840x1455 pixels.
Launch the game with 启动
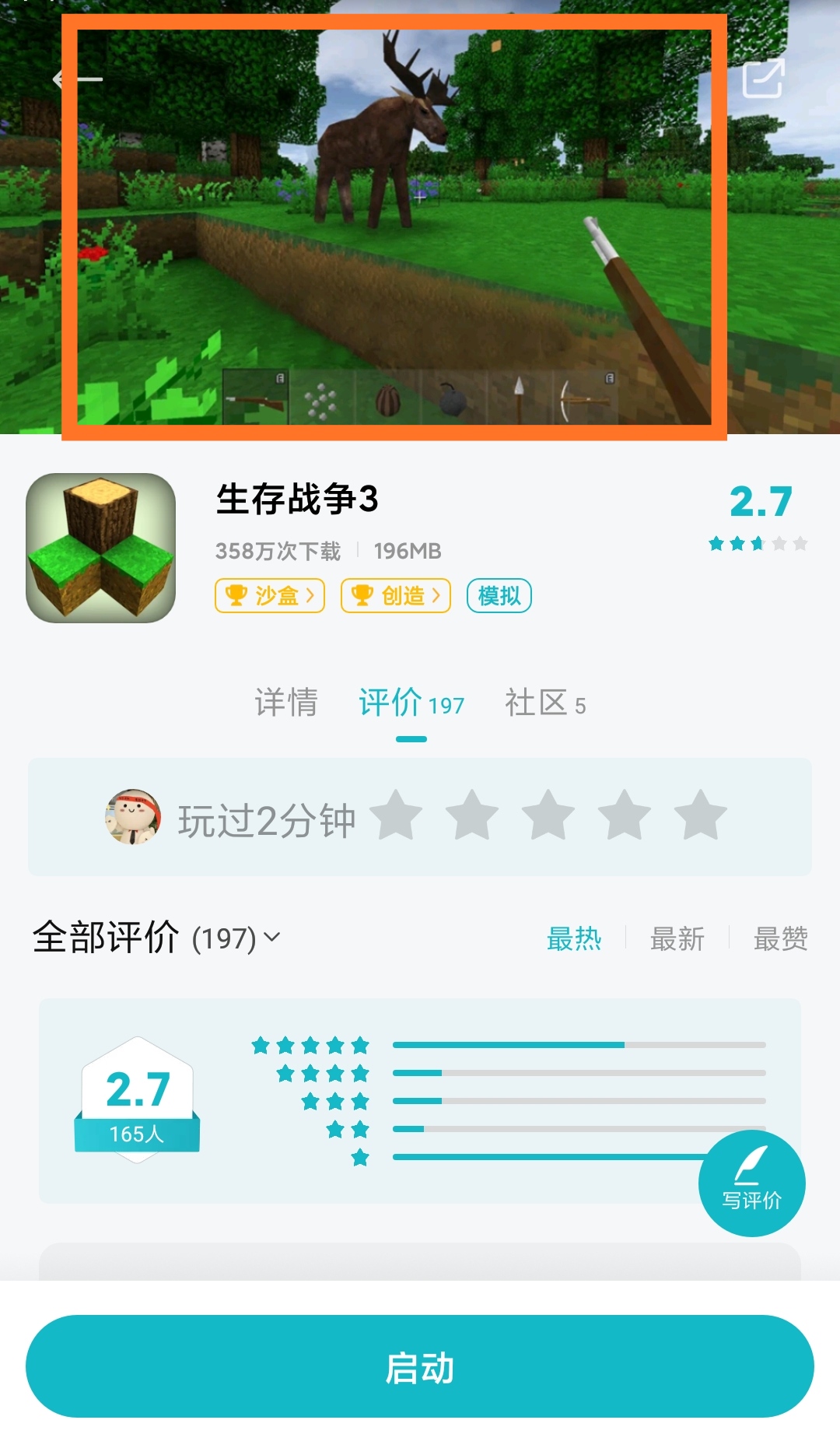click(420, 1366)
